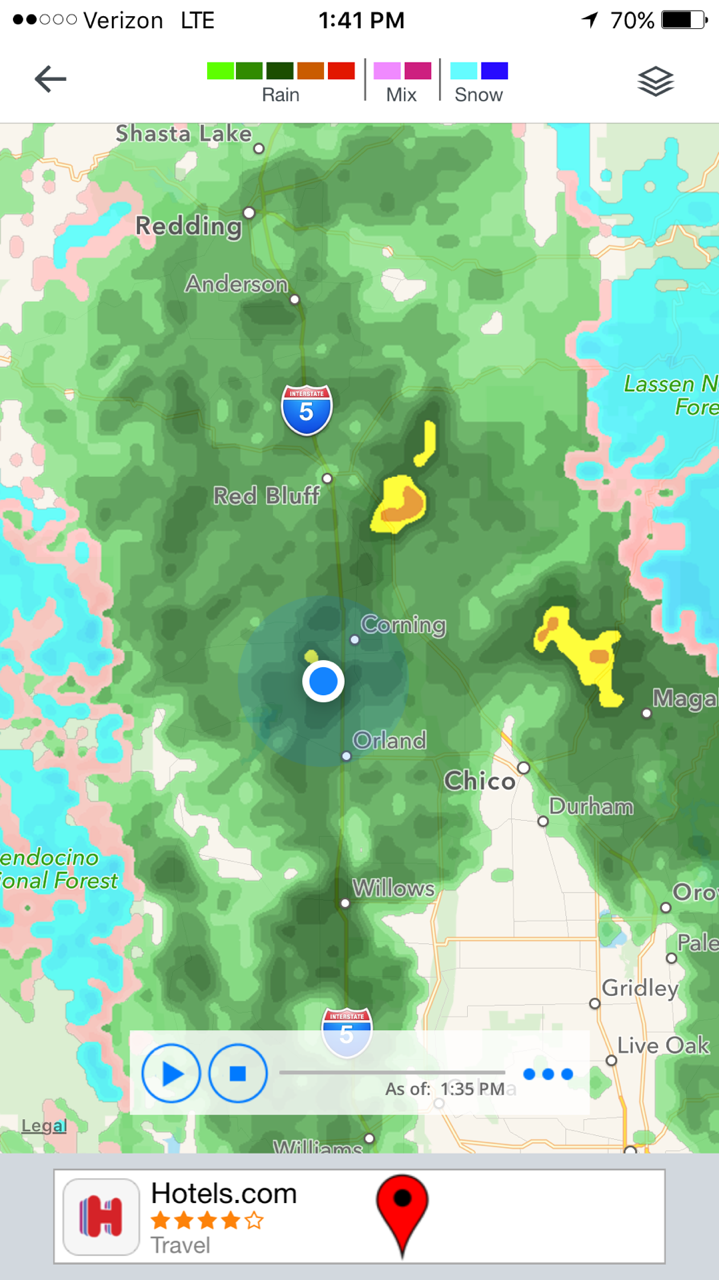Go back using the arrow
The height and width of the screenshot is (1280, 719).
pos(50,80)
